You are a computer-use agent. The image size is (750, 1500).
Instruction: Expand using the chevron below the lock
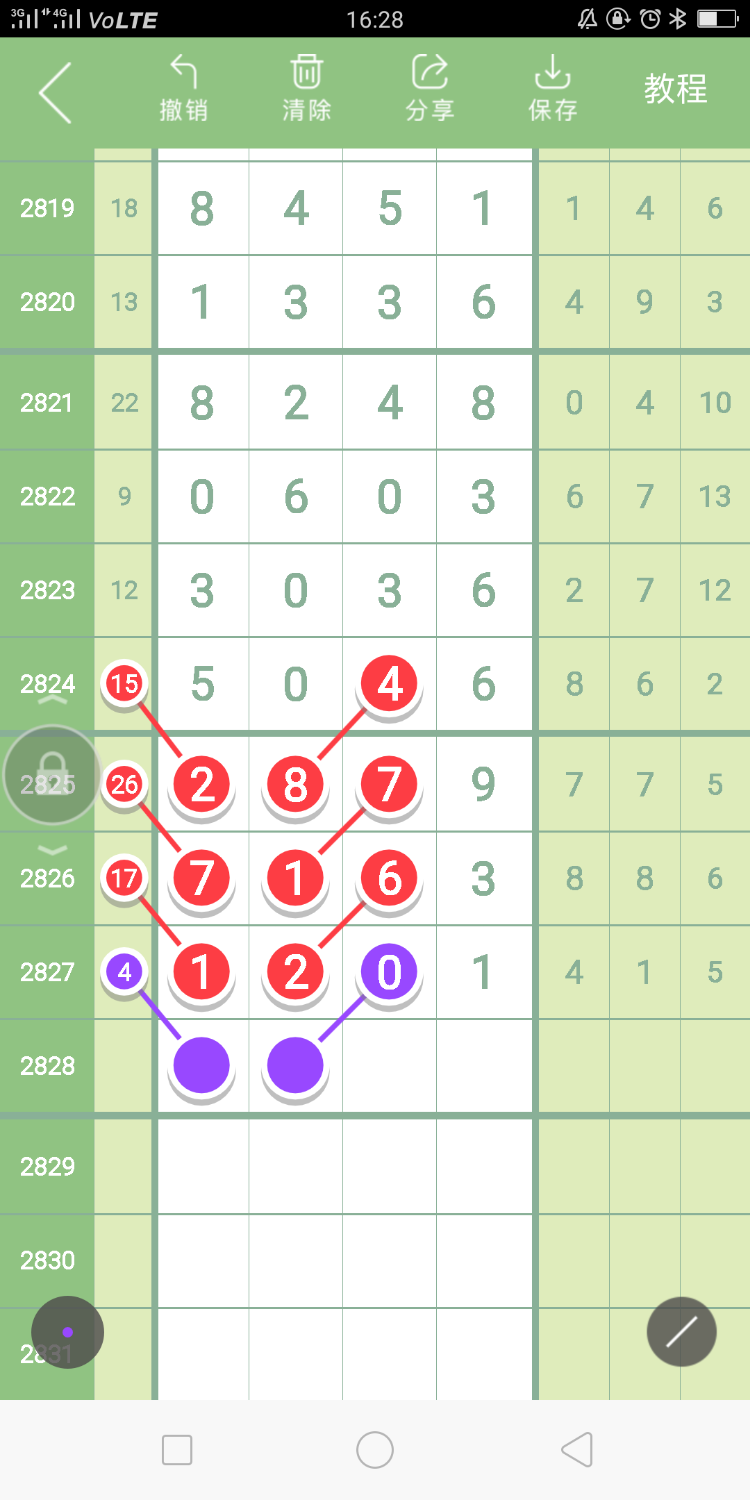click(x=52, y=852)
